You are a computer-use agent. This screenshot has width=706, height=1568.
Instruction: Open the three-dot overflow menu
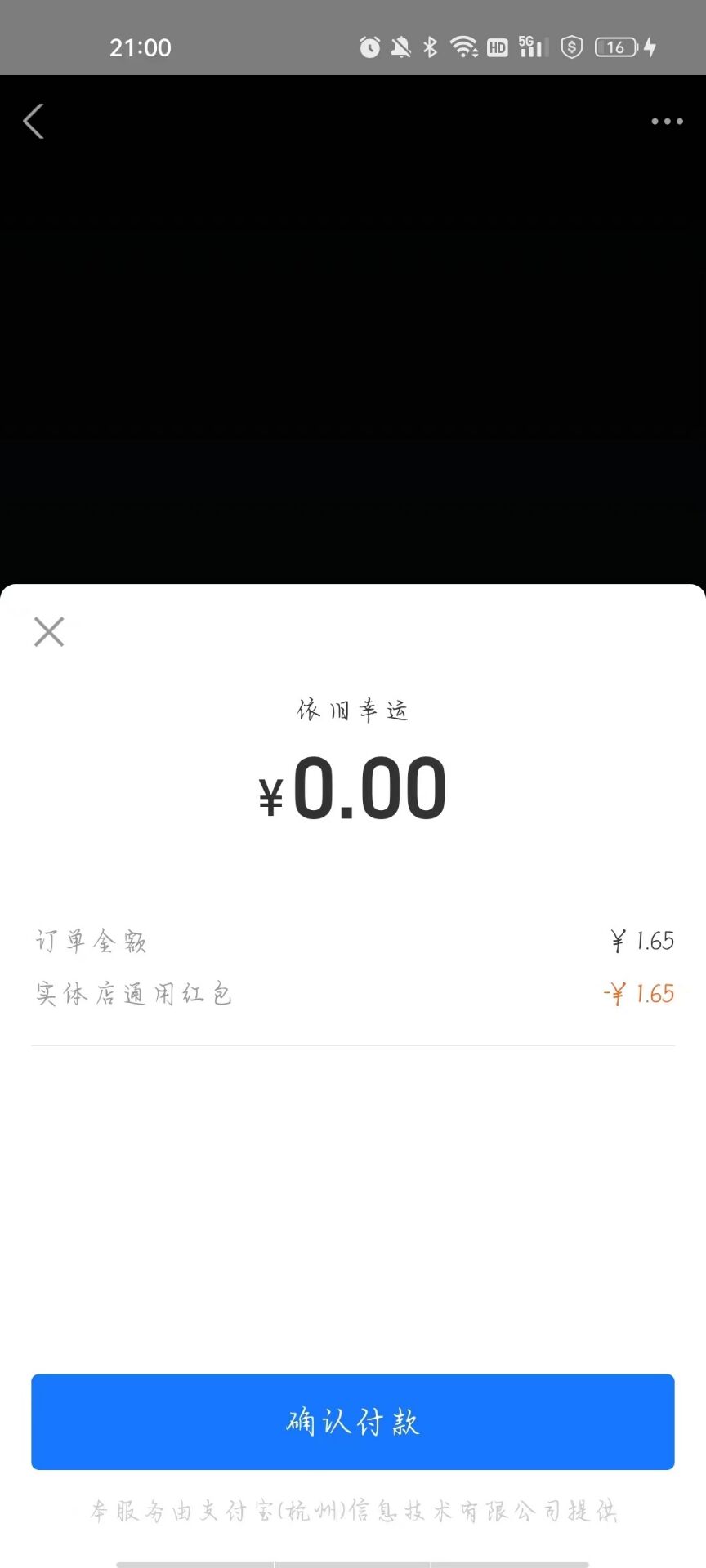coord(667,122)
